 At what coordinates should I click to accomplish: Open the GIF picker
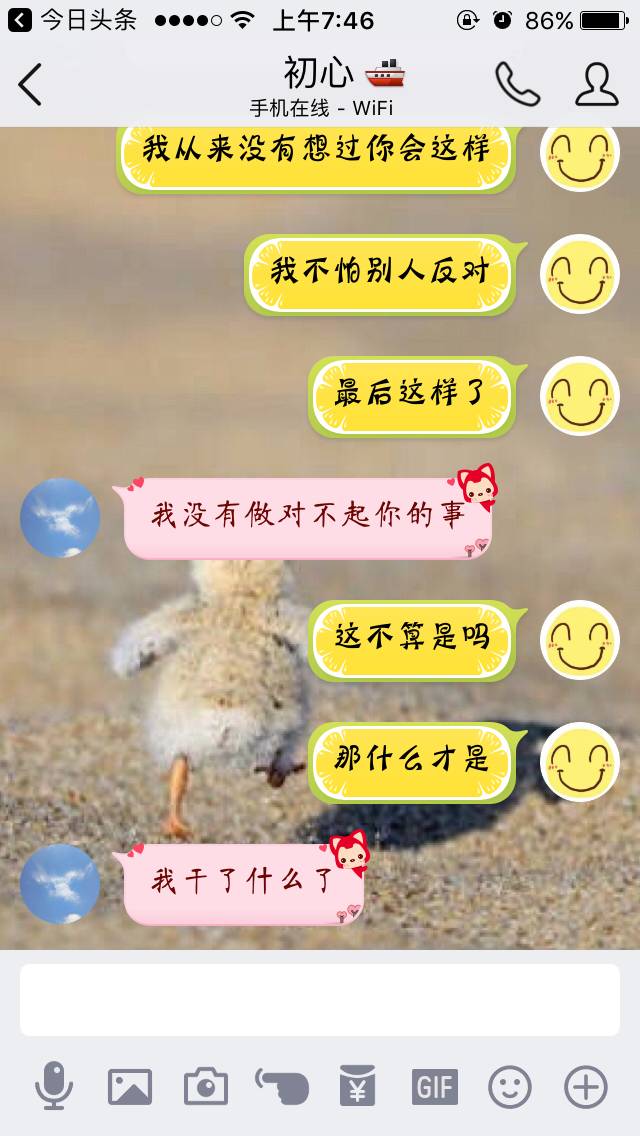pos(434,1086)
